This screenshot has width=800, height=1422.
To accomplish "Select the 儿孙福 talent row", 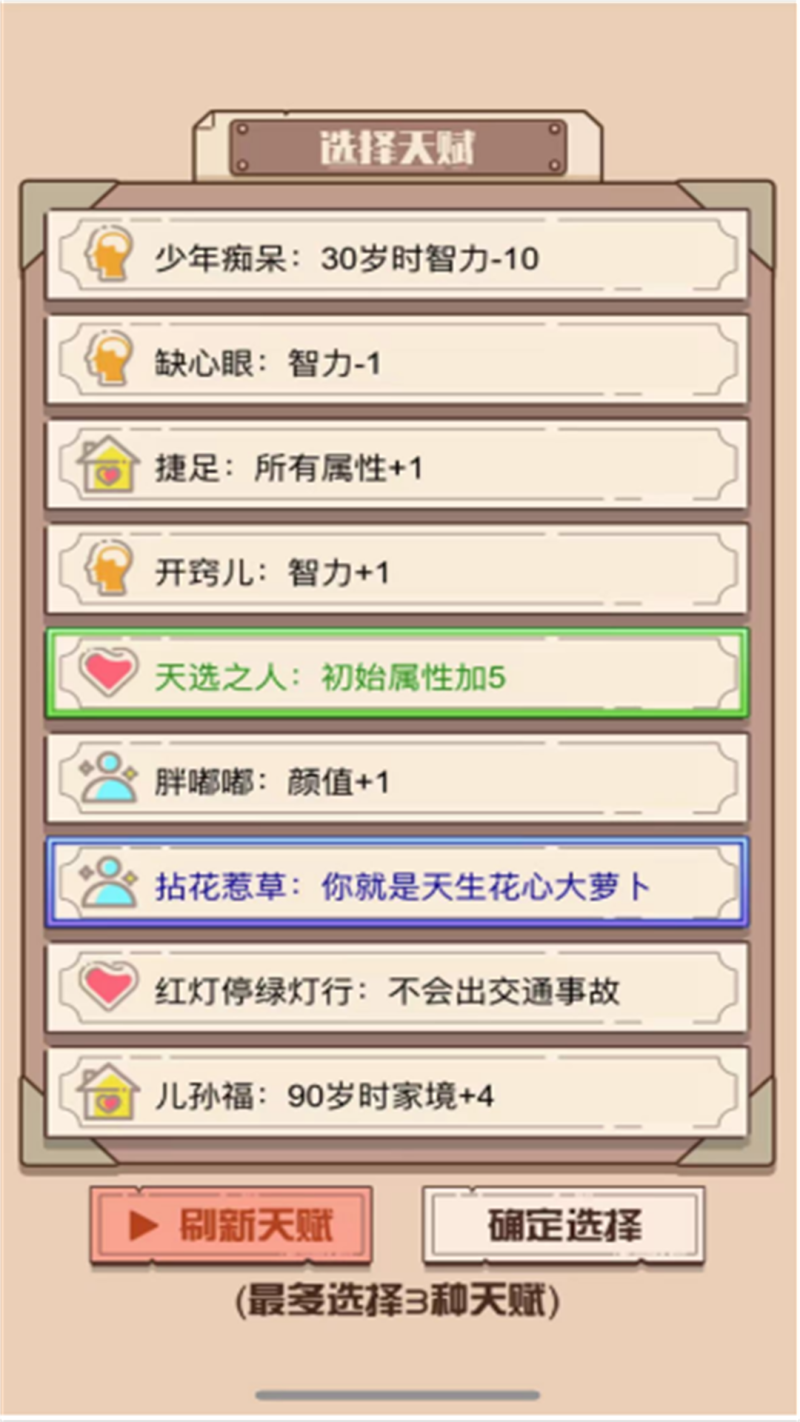I will 397,1095.
